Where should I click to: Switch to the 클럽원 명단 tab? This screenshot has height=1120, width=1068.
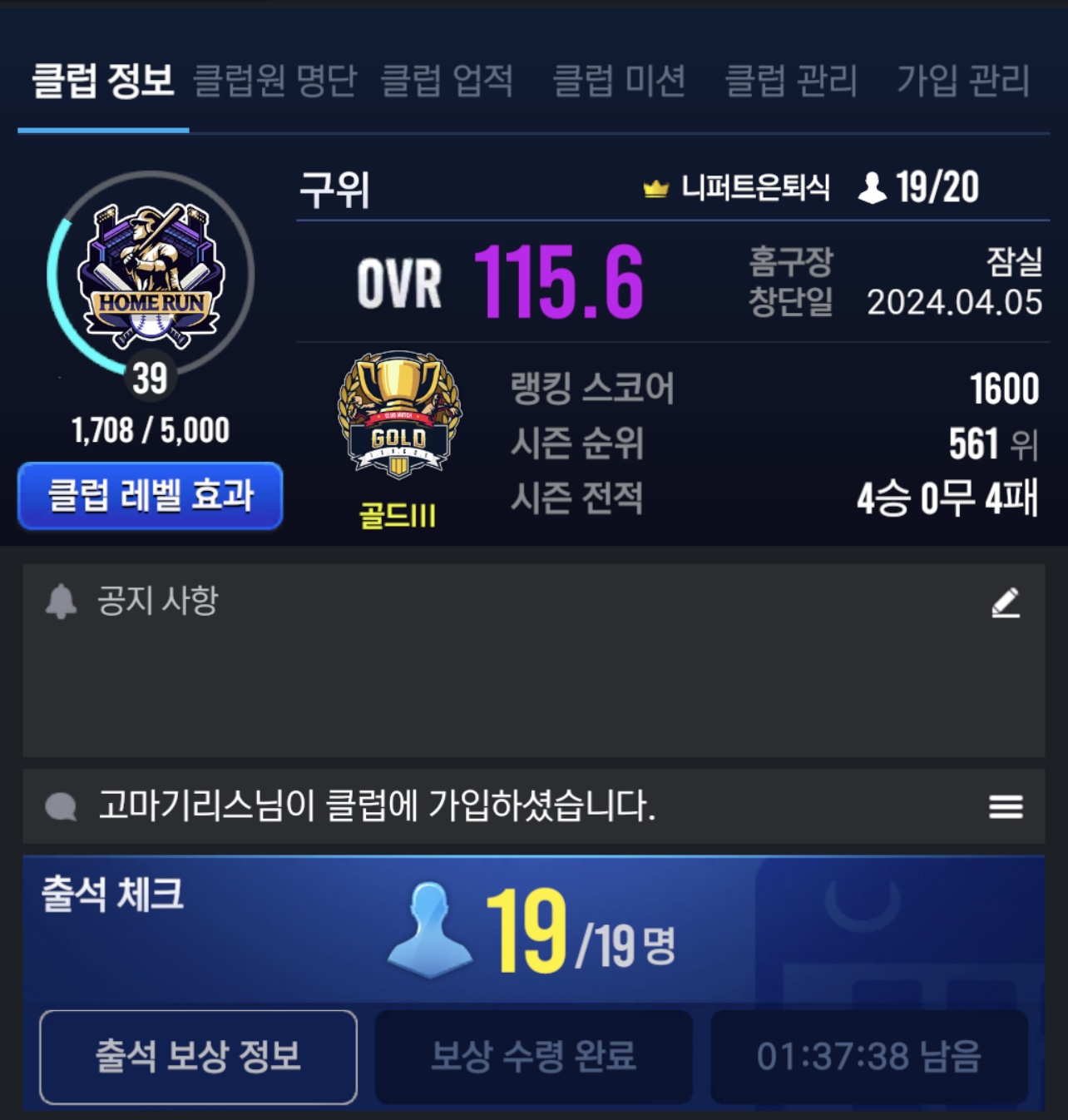pyautogui.click(x=274, y=81)
